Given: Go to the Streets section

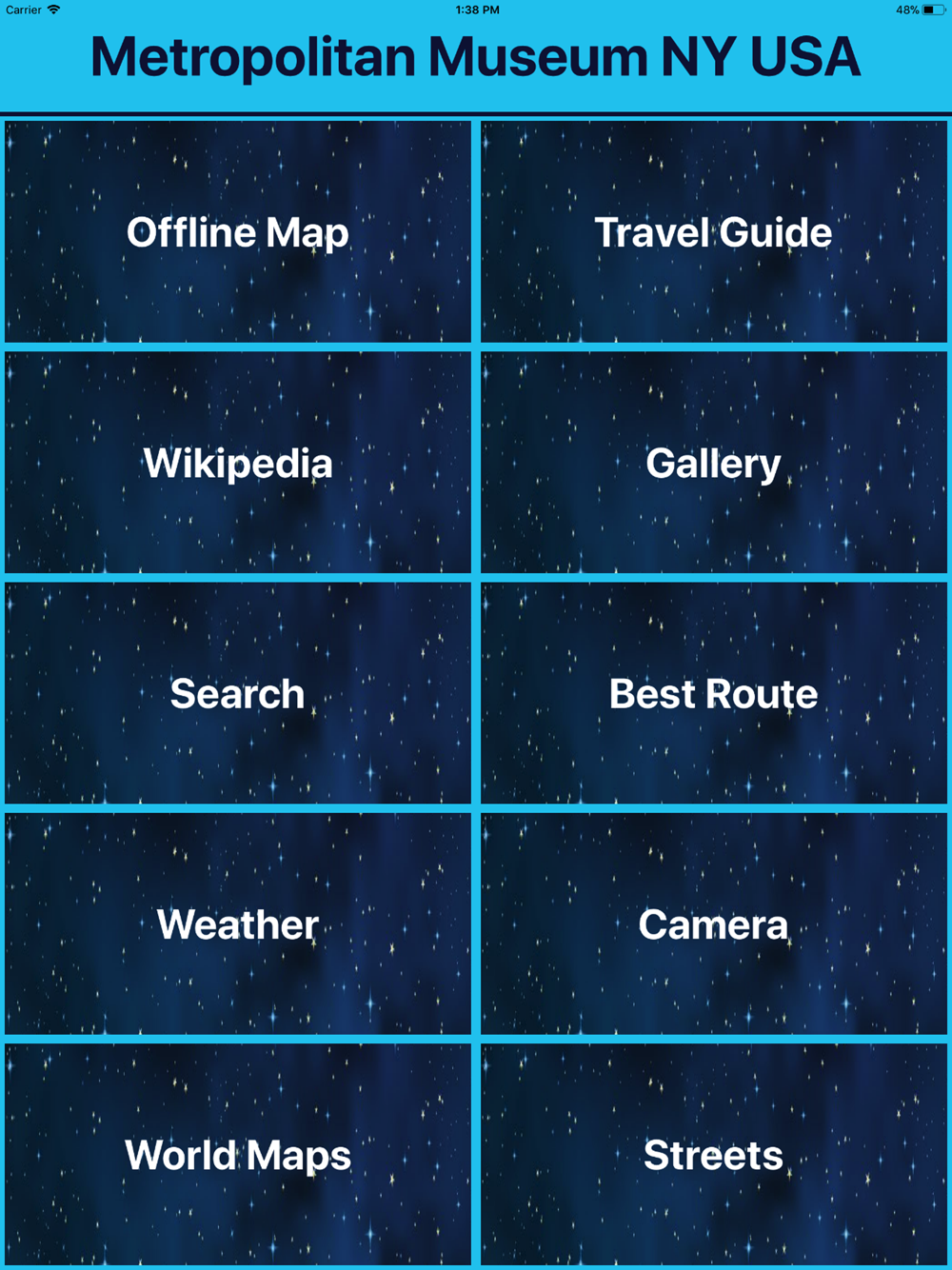Looking at the screenshot, I should pyautogui.click(x=714, y=1155).
